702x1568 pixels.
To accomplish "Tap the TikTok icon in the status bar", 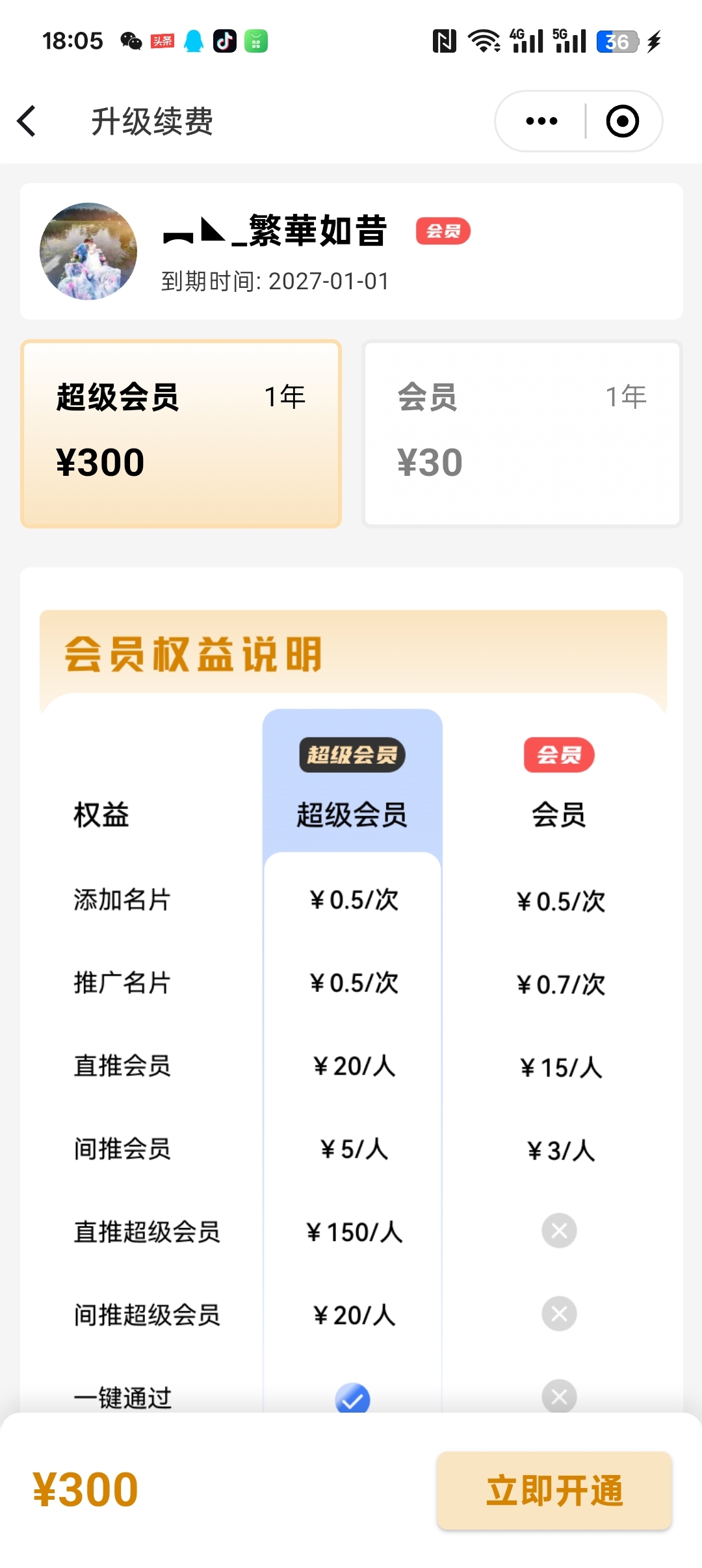I will 224,41.
